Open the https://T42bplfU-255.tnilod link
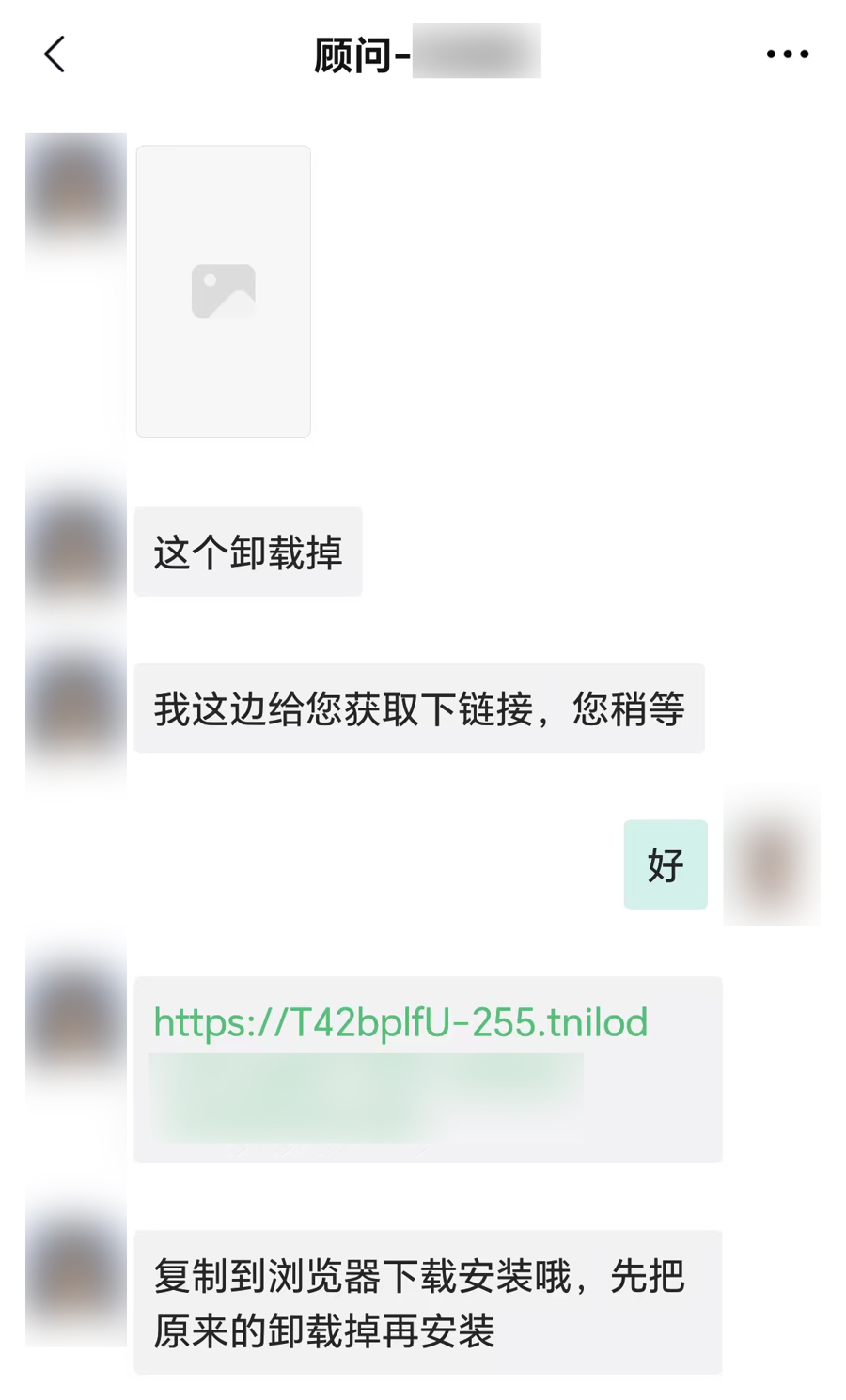The height and width of the screenshot is (1400, 846). pos(400,1022)
